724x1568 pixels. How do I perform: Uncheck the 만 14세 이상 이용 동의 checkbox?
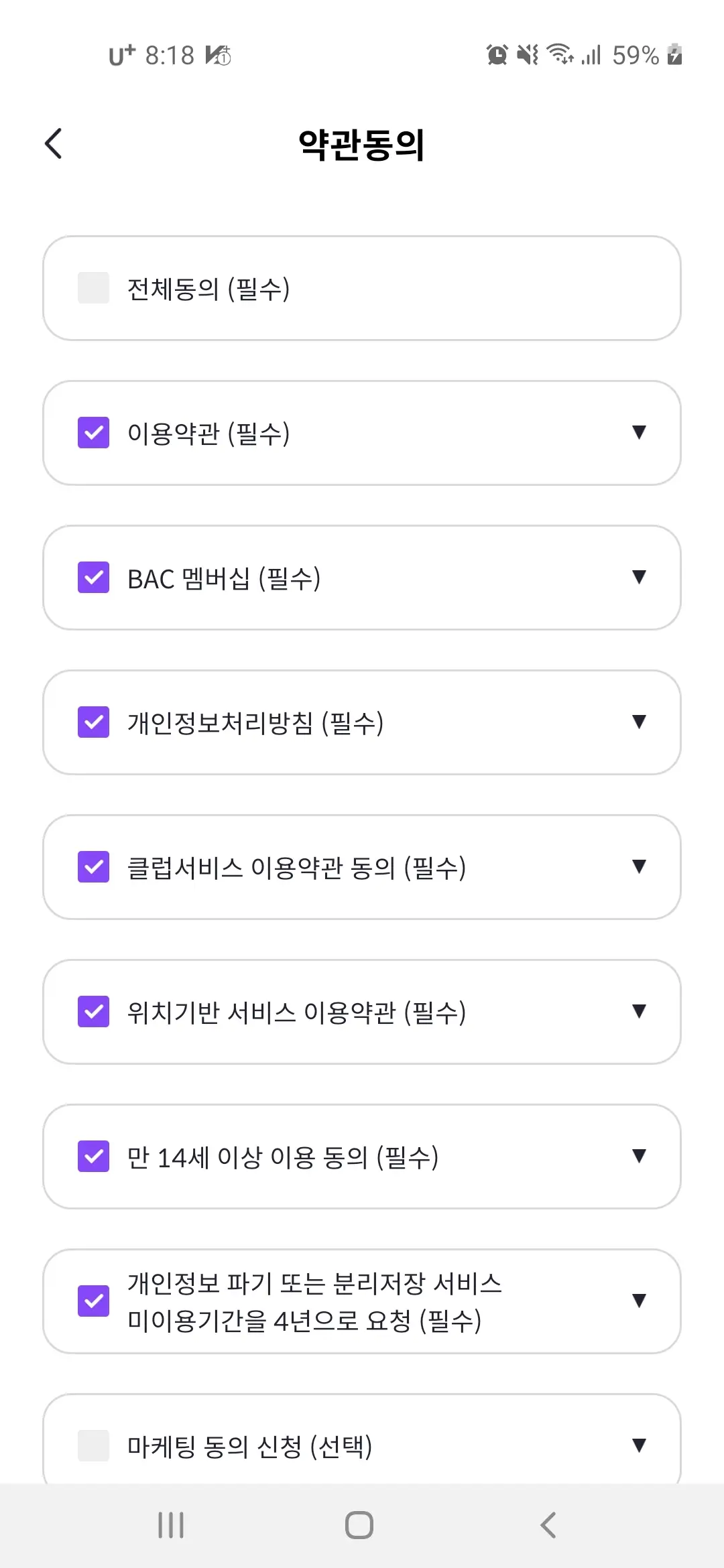click(93, 1156)
